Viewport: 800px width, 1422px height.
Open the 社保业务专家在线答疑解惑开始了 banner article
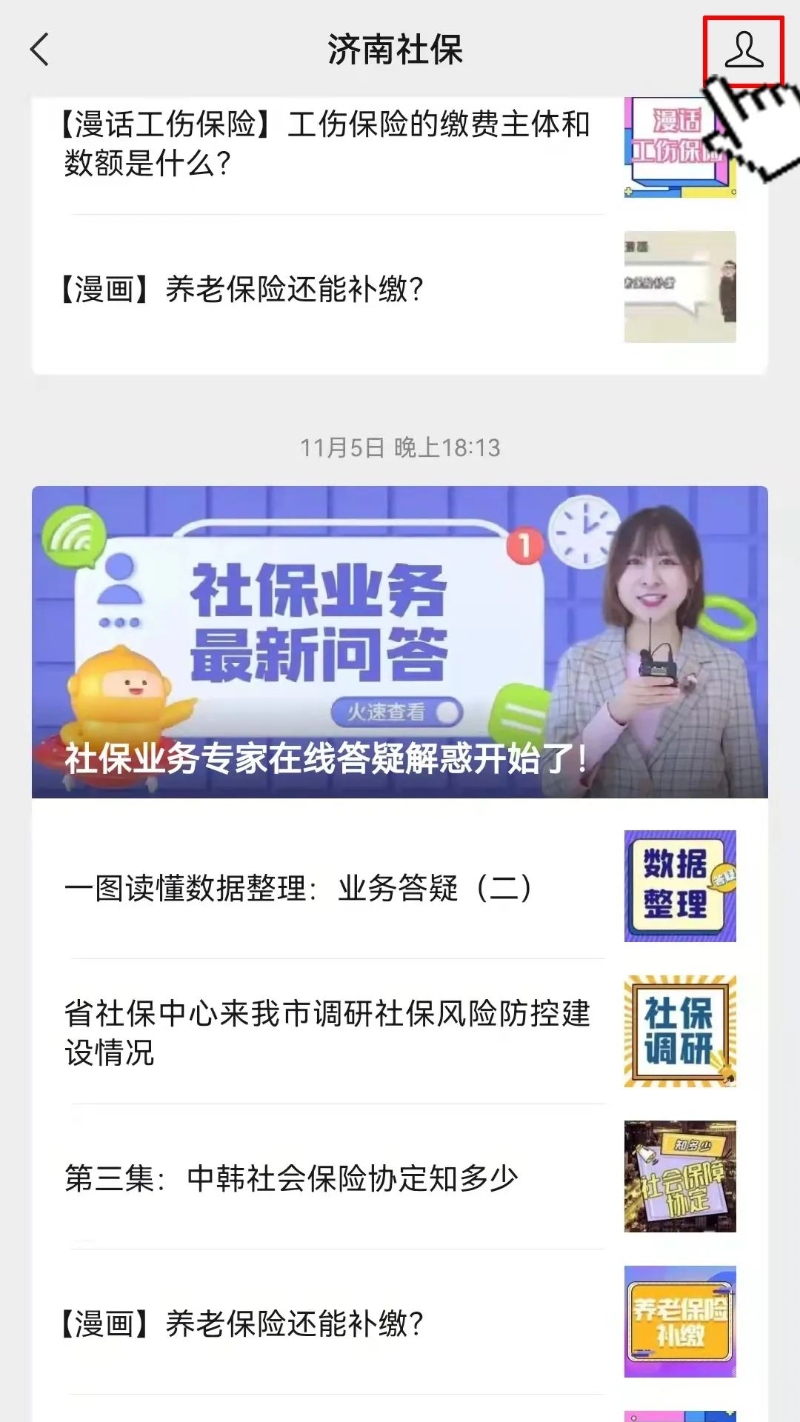pos(400,642)
